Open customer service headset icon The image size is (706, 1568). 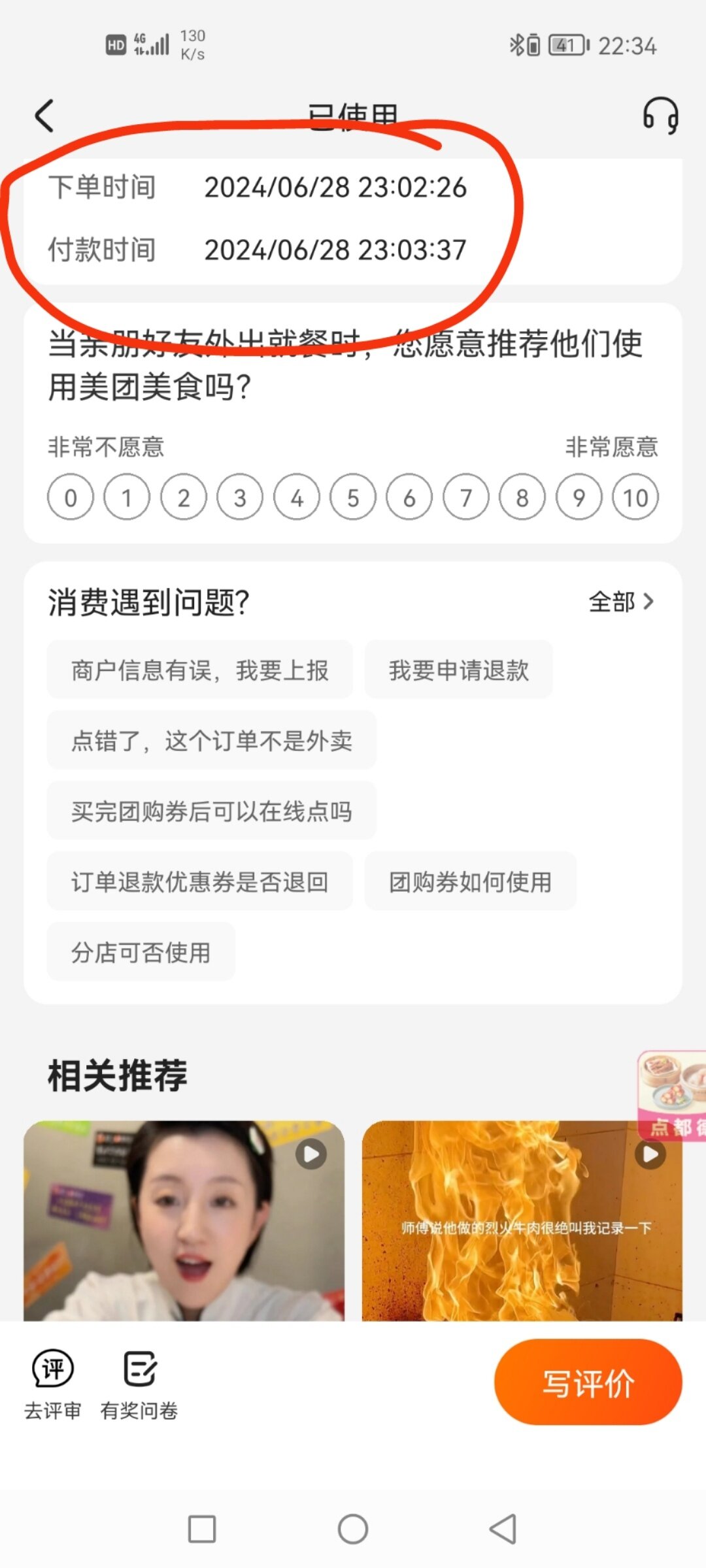(x=660, y=116)
